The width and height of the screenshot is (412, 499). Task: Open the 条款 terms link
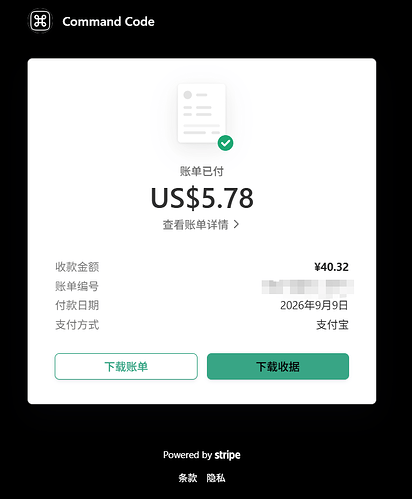pos(188,478)
